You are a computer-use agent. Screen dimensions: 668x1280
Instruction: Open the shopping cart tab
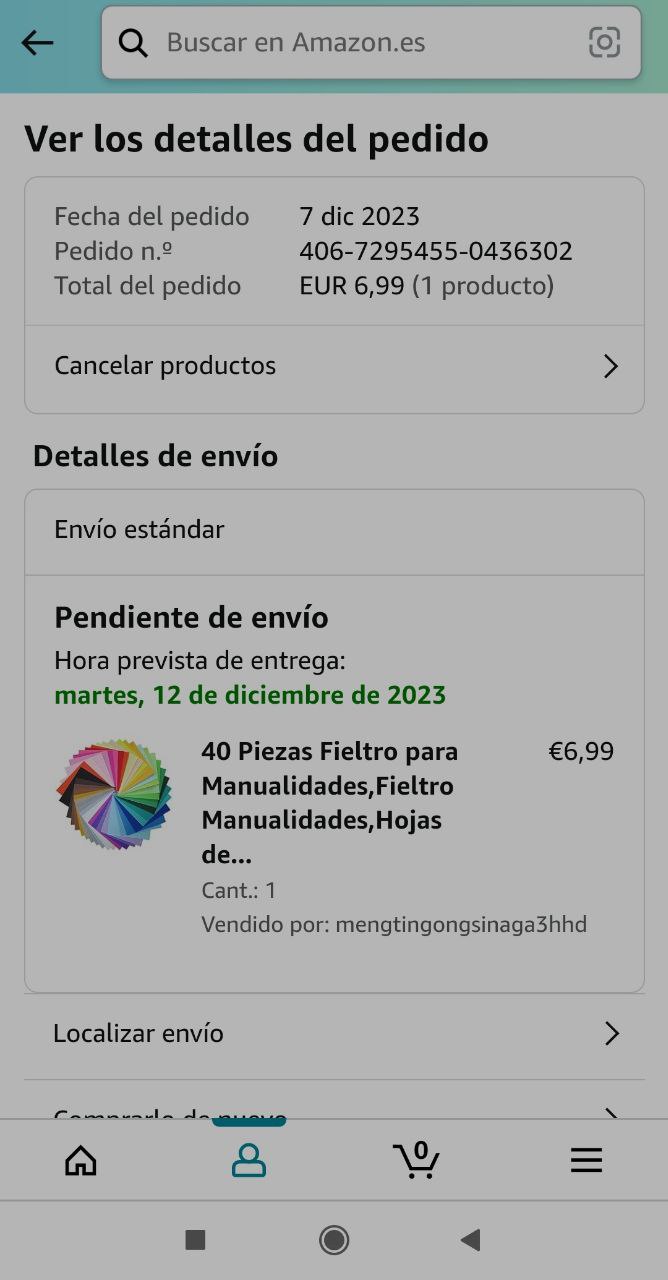[x=416, y=1160]
